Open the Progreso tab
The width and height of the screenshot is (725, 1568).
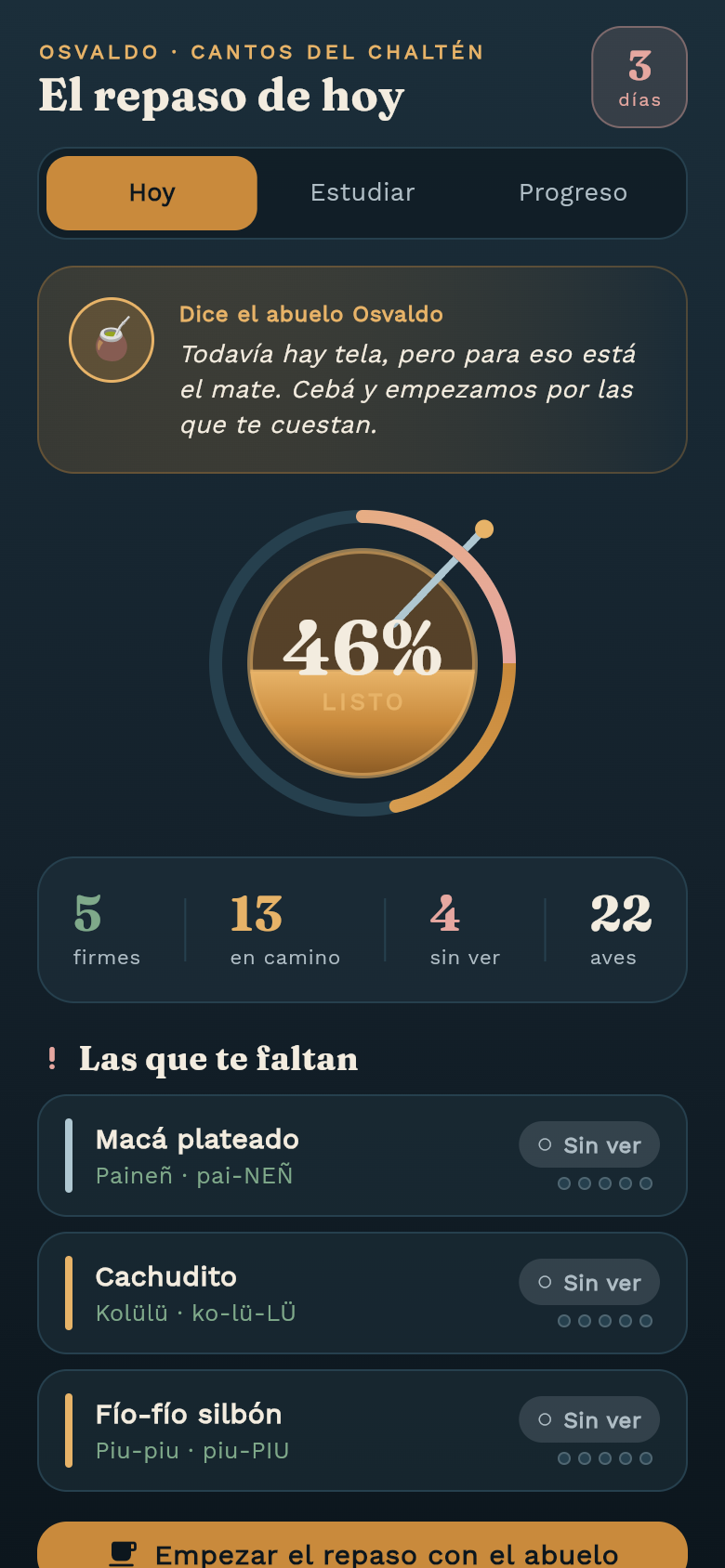pyautogui.click(x=573, y=193)
